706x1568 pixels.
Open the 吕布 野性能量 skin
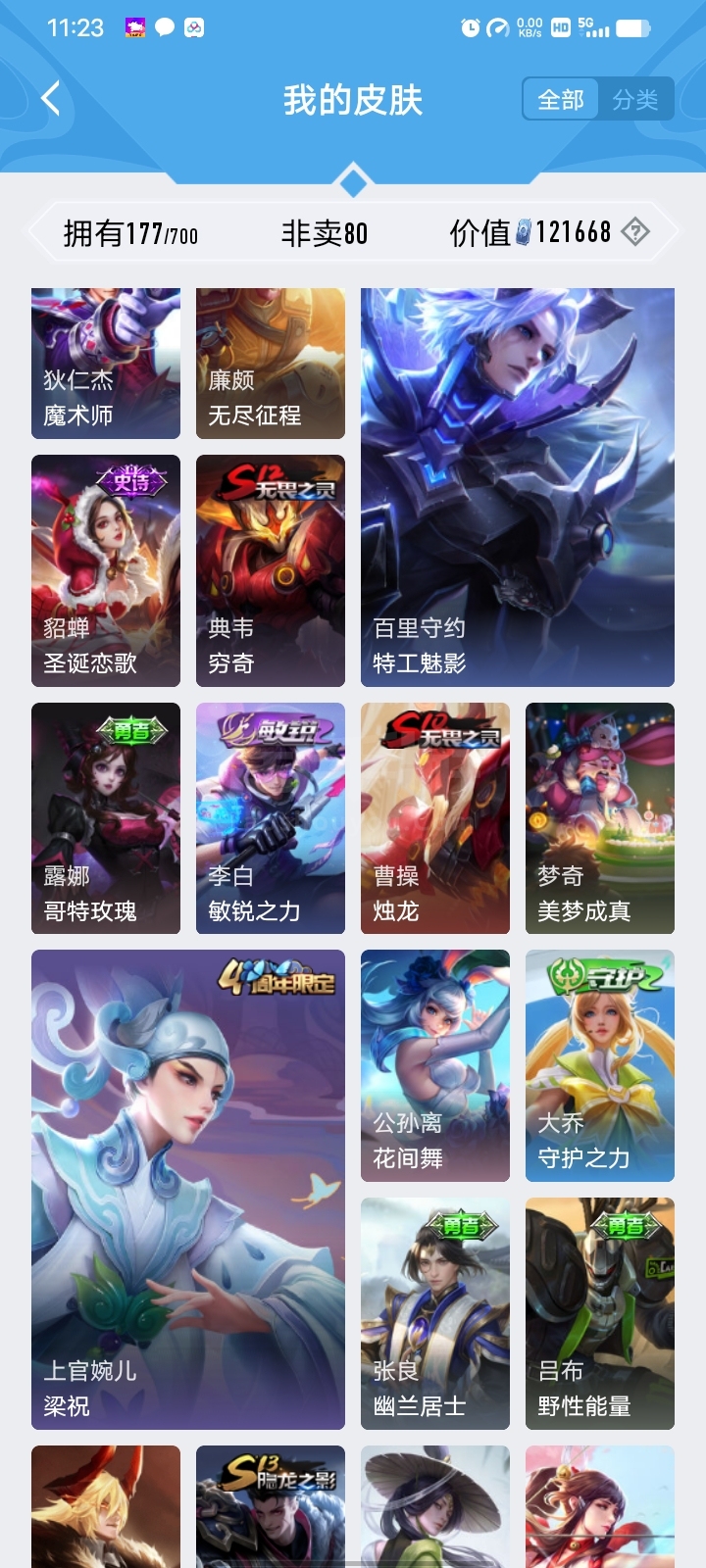[600, 1313]
